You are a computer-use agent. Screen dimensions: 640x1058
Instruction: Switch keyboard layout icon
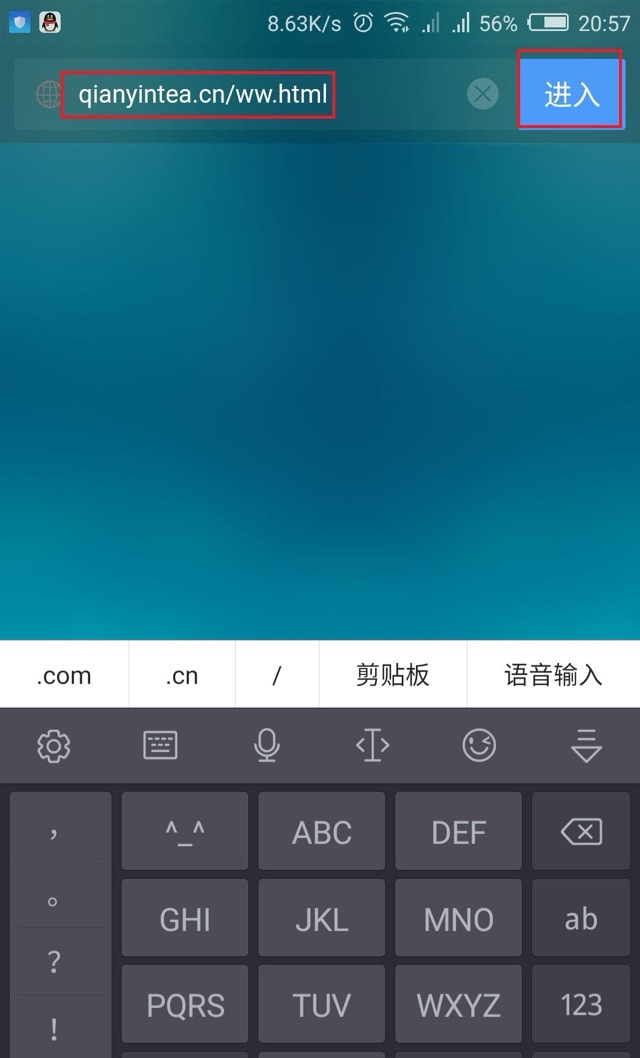point(160,745)
